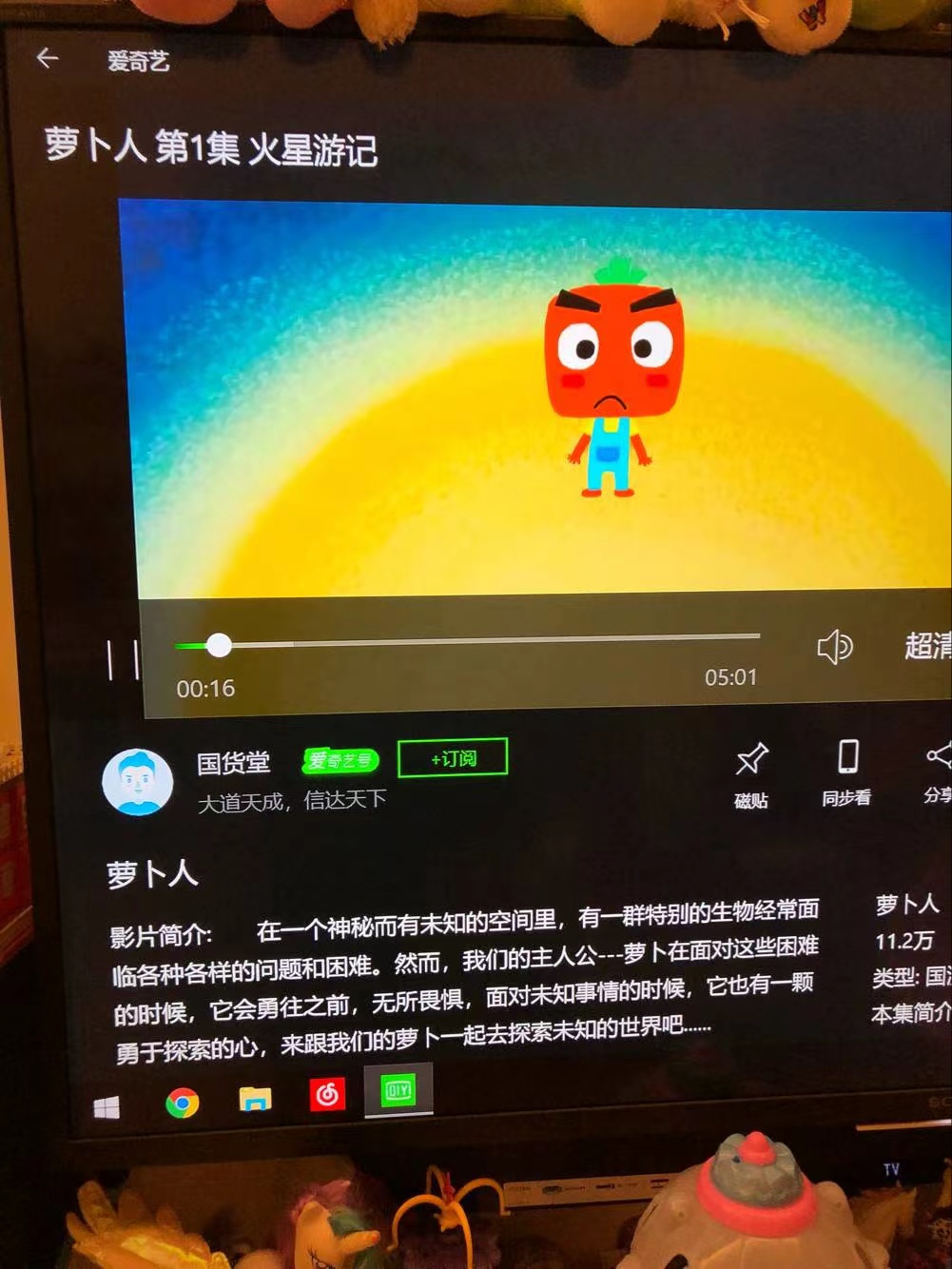
Task: Pause the video playback
Action: (123, 659)
